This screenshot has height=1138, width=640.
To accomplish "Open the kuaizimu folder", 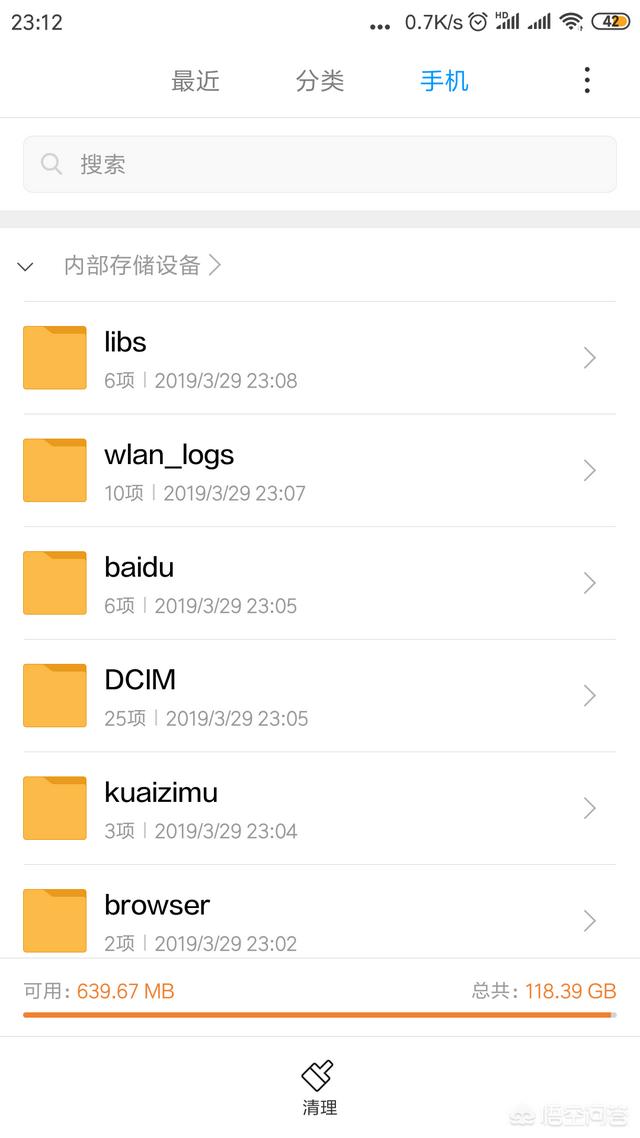I will click(320, 808).
